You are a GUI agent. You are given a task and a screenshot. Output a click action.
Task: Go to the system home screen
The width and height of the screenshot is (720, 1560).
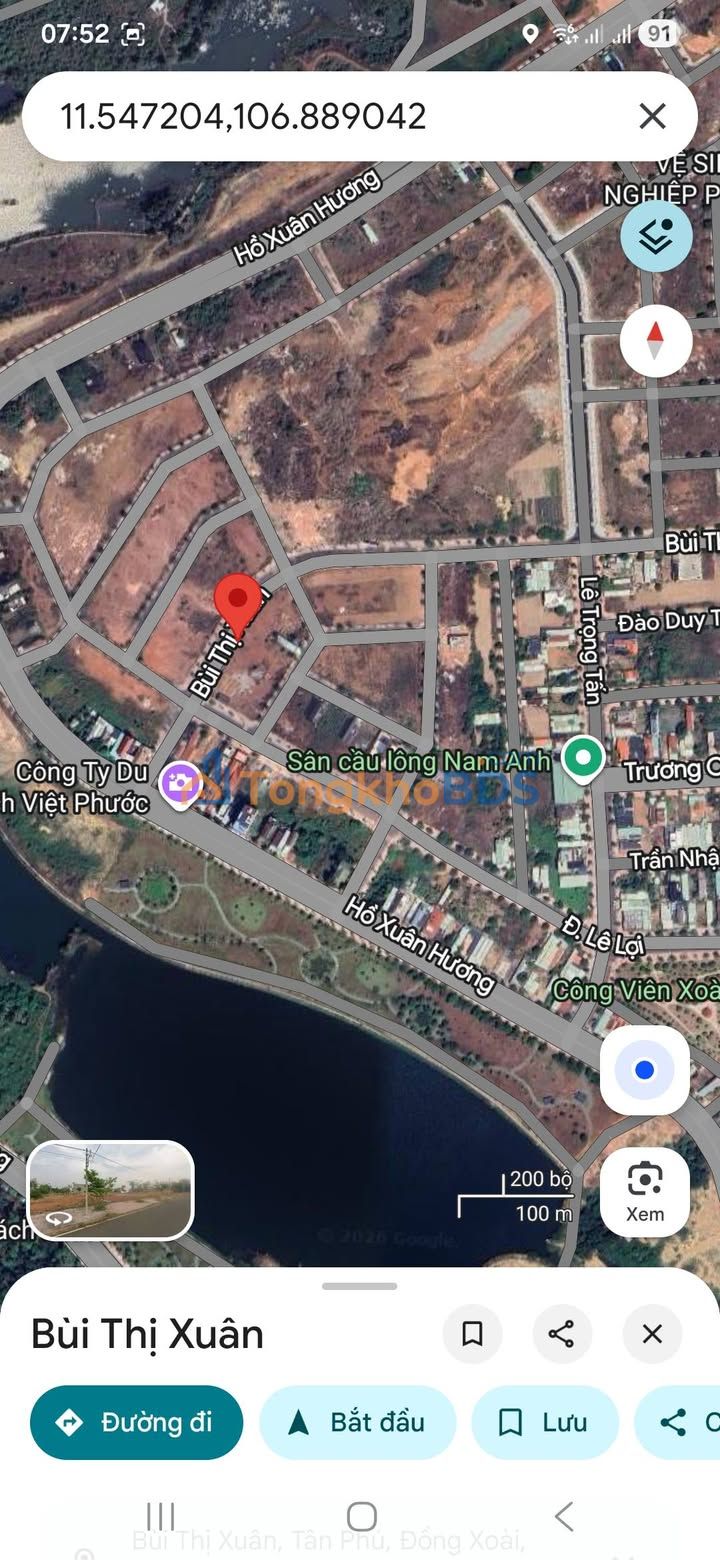(361, 1516)
